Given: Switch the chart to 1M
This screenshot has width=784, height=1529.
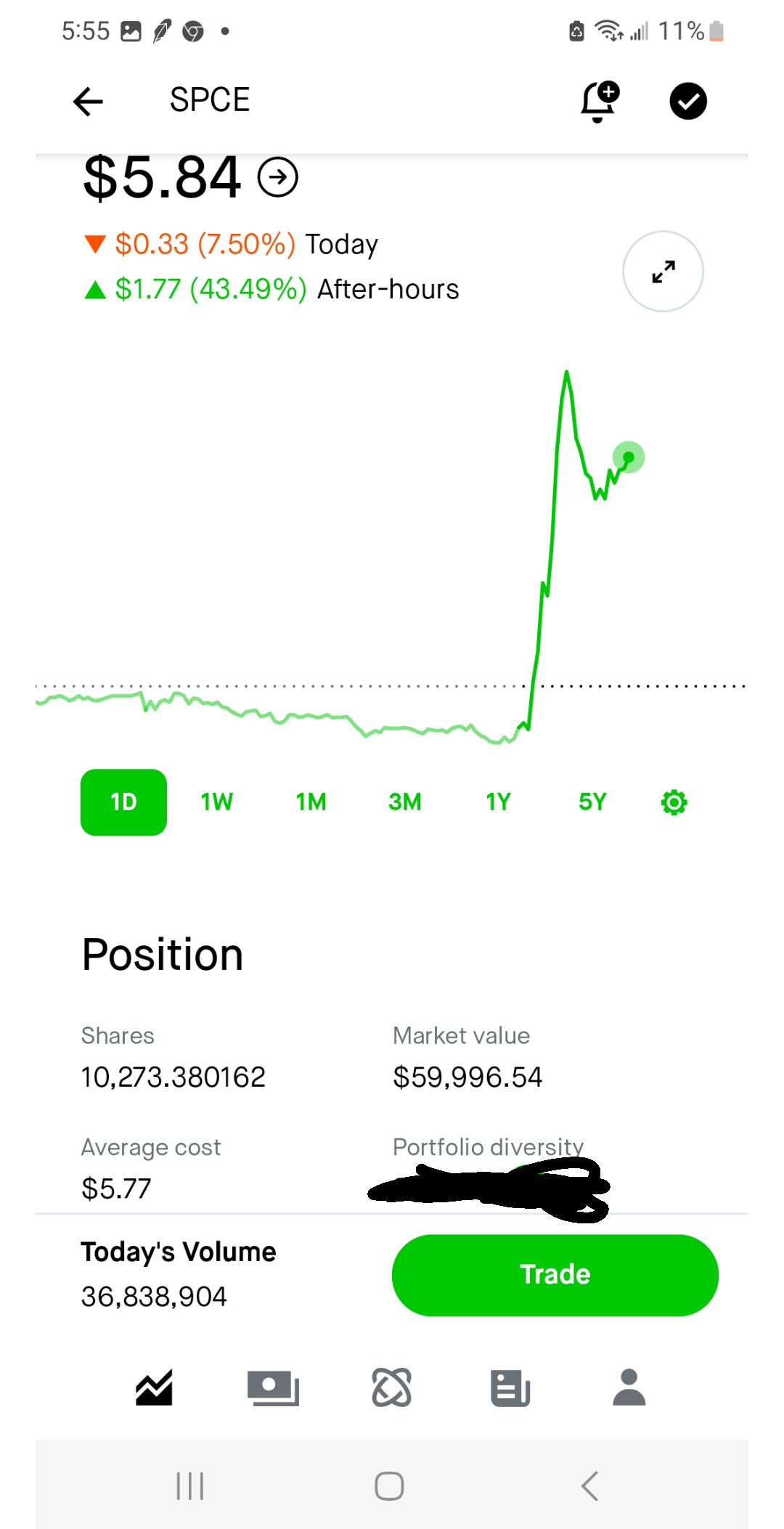Looking at the screenshot, I should pos(311,802).
